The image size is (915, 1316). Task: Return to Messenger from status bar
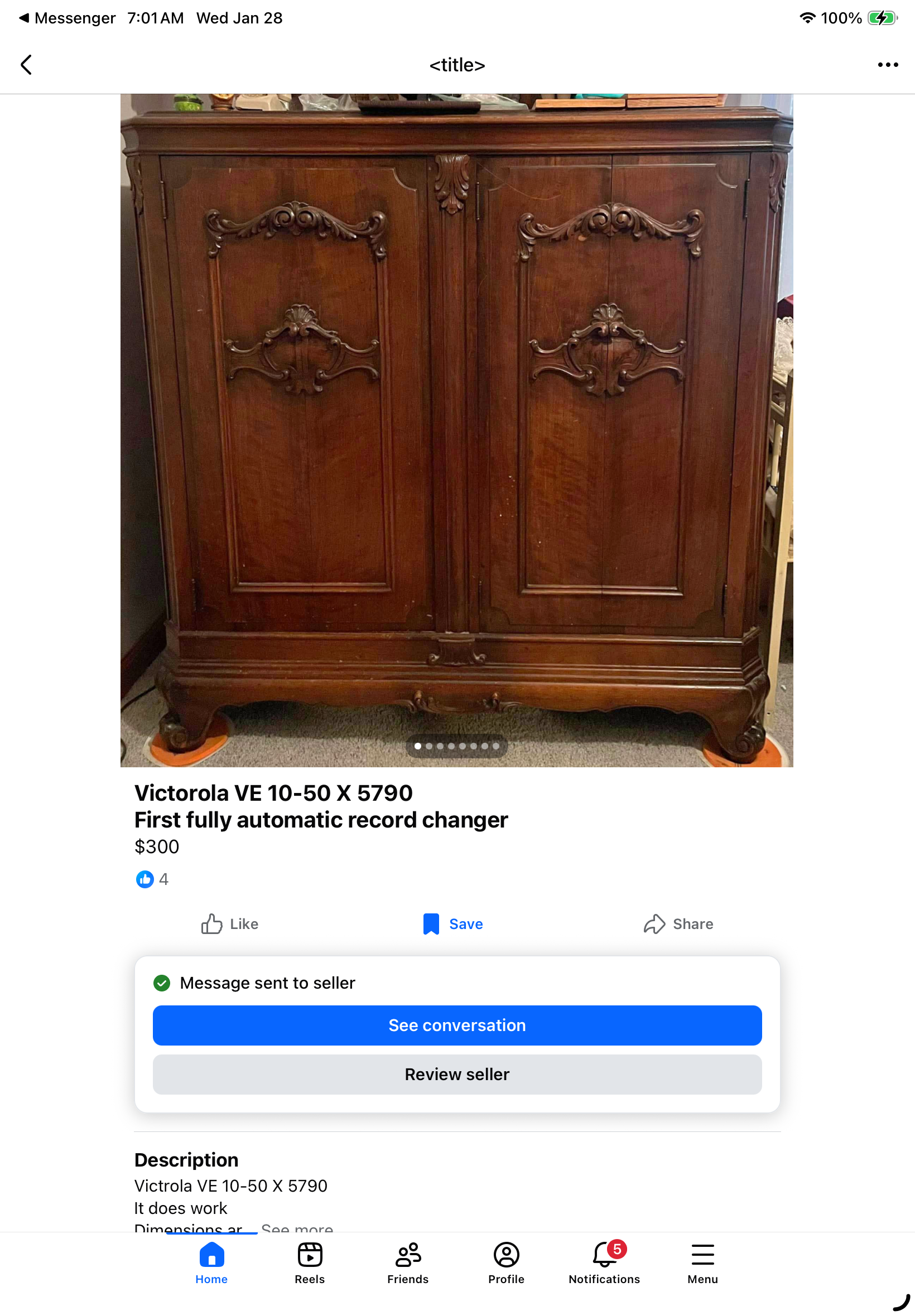pyautogui.click(x=68, y=18)
